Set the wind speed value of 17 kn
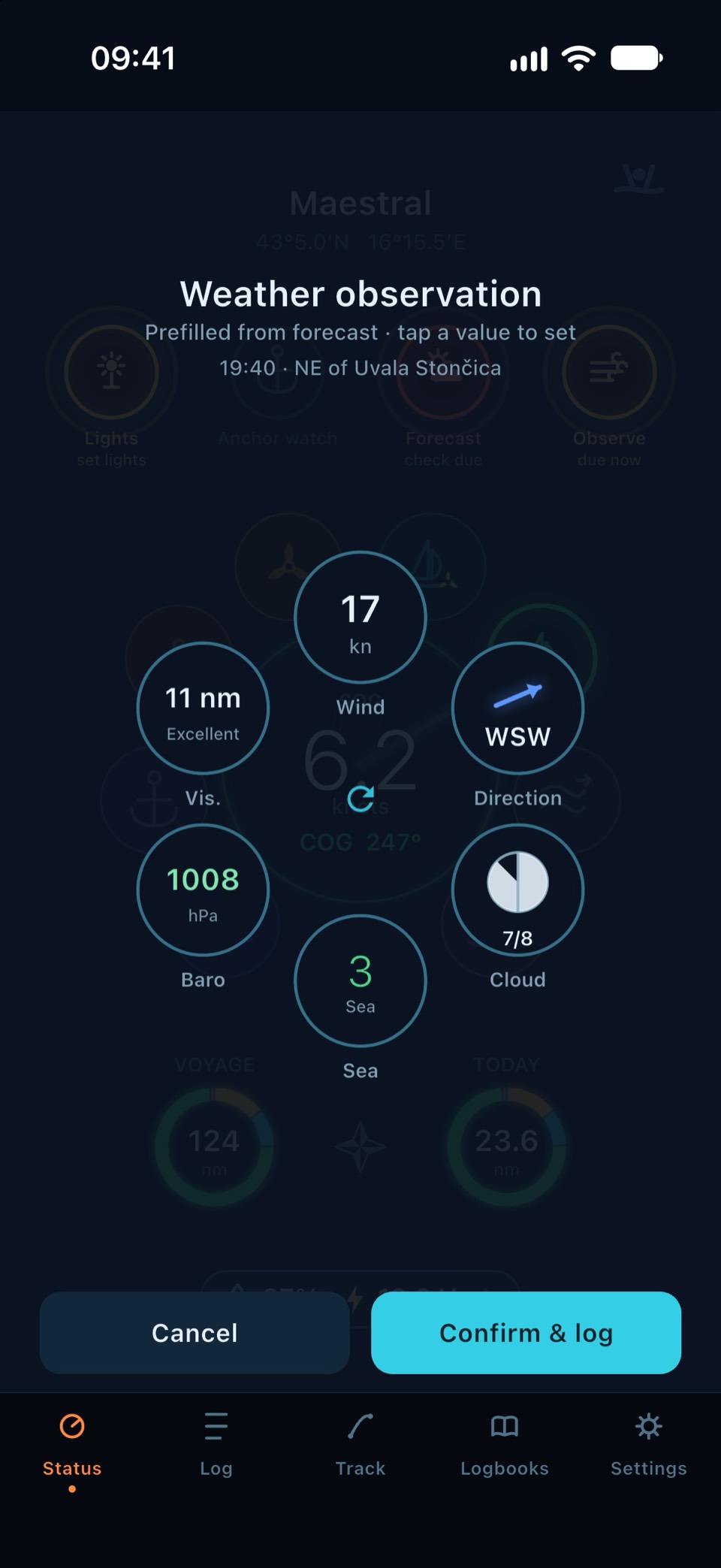The image size is (721, 1568). tap(360, 618)
